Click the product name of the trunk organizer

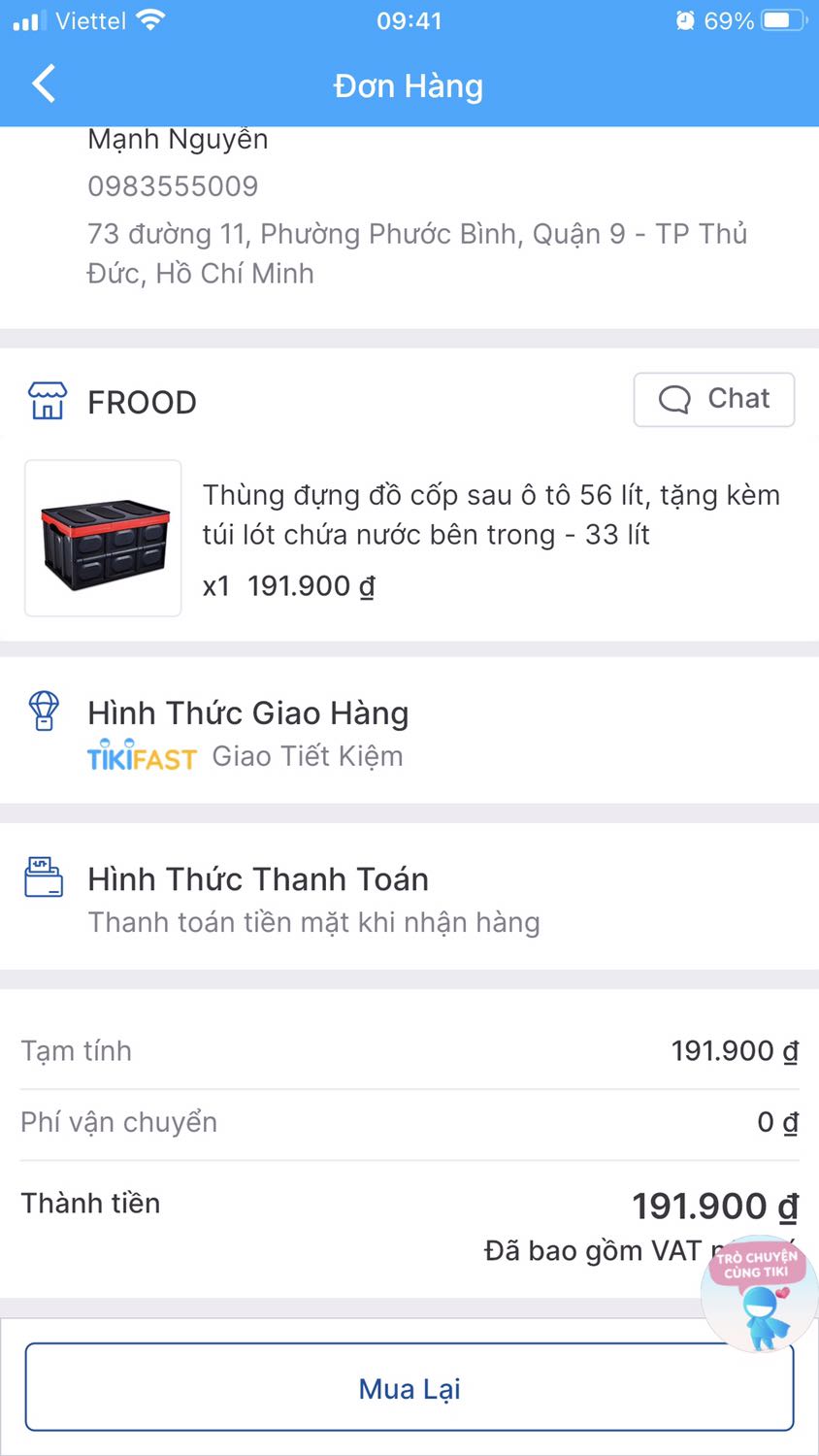pos(490,514)
